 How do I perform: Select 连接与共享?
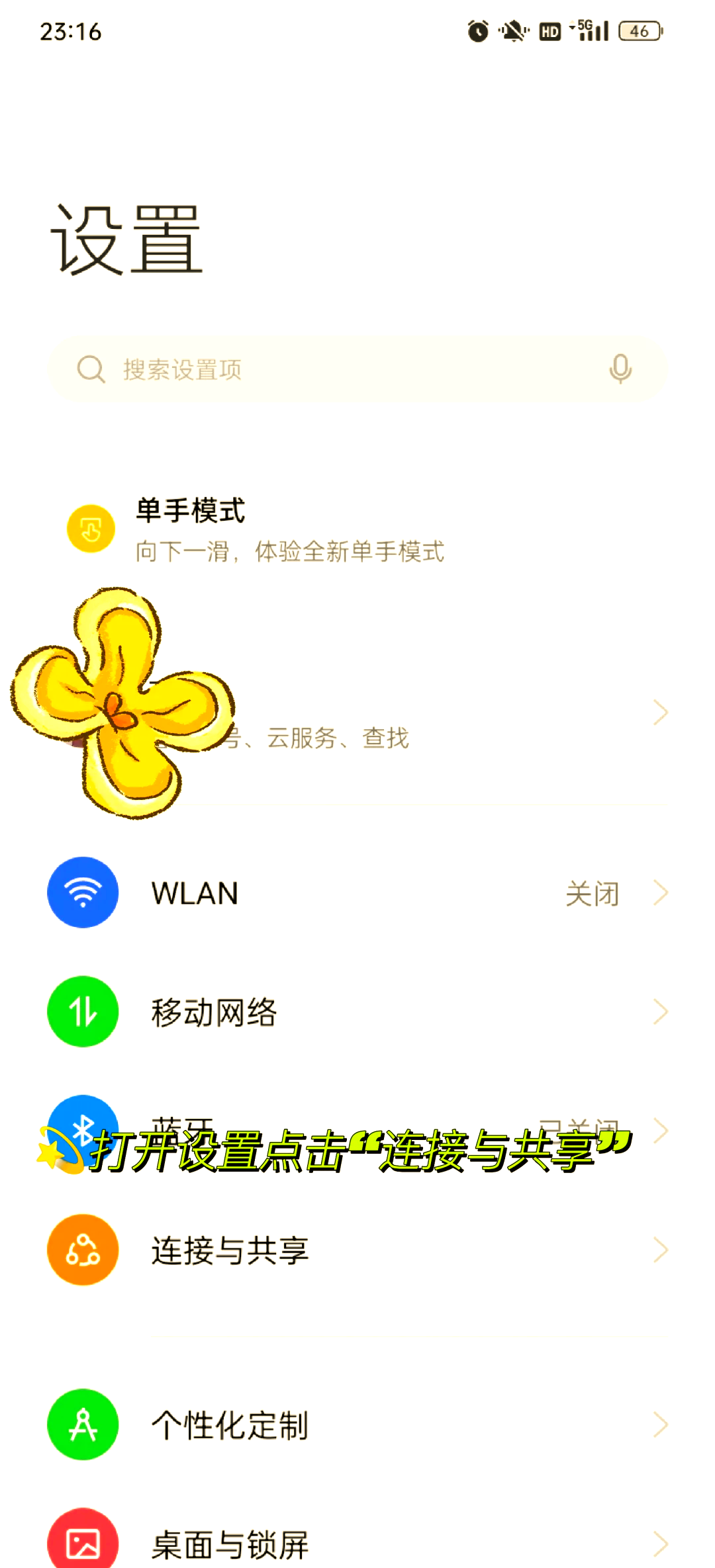point(358,1250)
